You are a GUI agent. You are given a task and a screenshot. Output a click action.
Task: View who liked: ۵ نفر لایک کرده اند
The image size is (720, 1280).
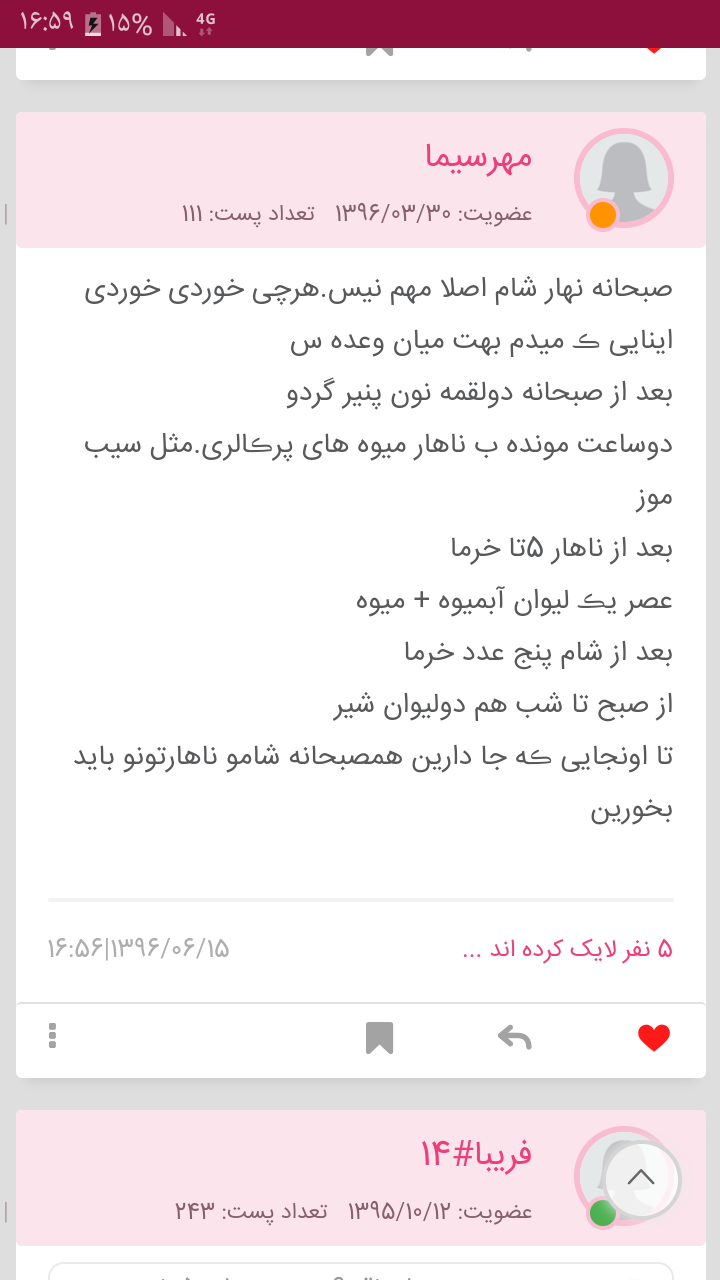pos(568,949)
